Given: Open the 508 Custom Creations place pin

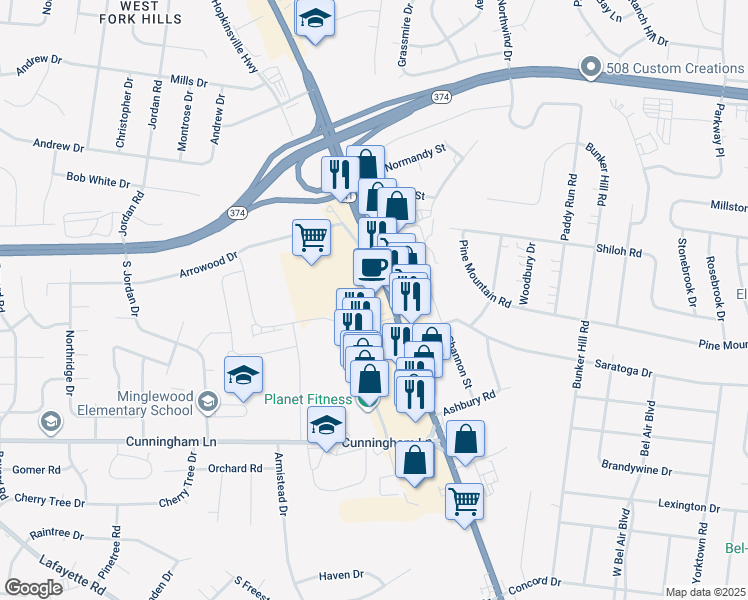Looking at the screenshot, I should (591, 68).
